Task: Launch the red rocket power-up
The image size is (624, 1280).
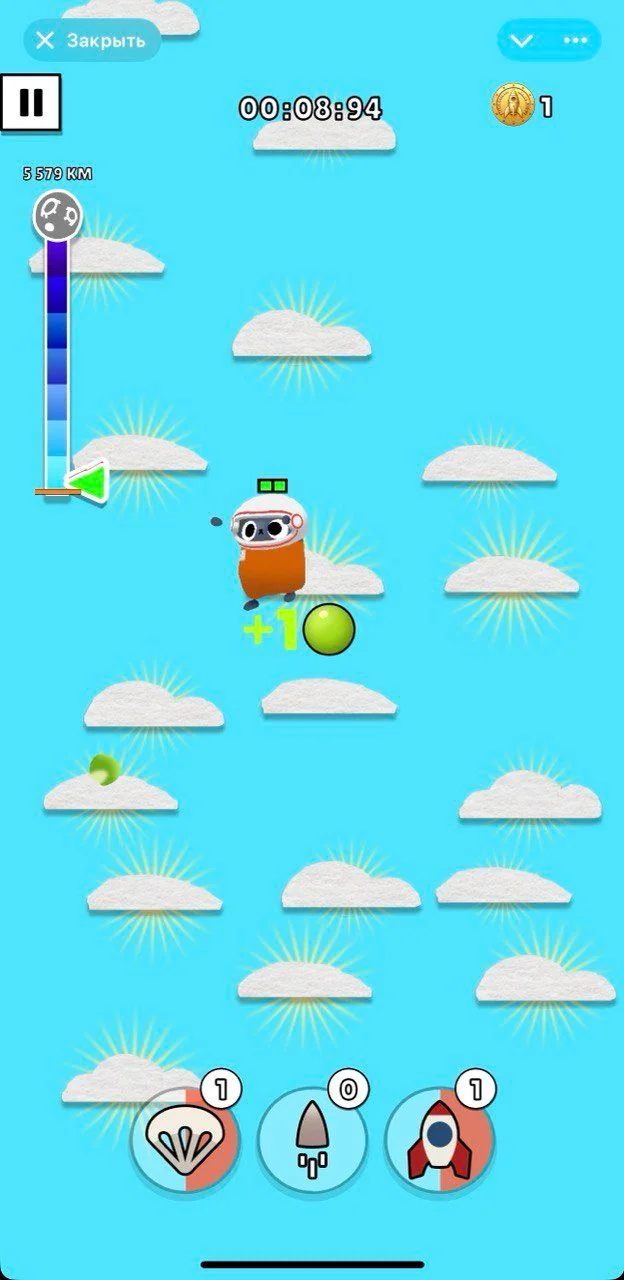Action: coord(439,1138)
